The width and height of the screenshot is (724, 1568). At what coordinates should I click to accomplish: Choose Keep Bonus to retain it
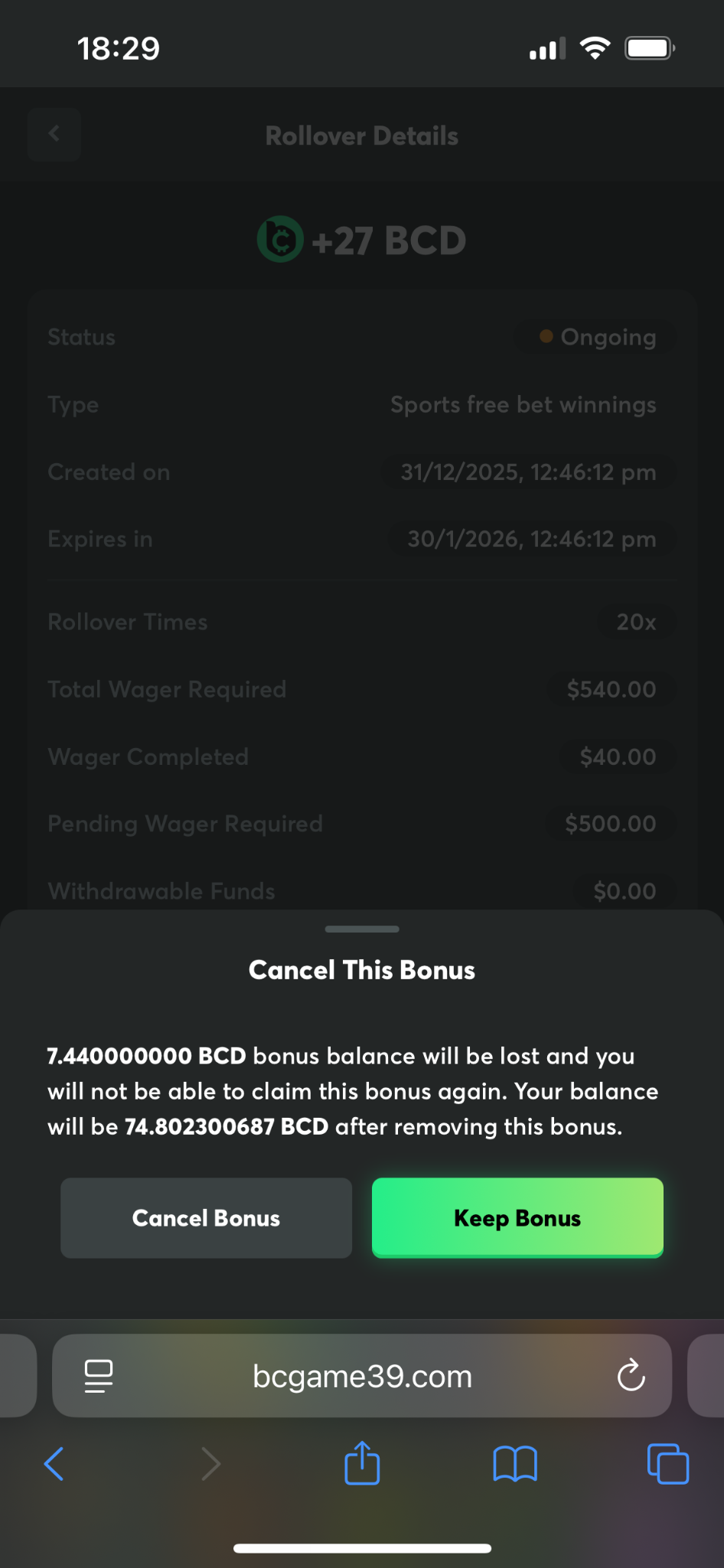click(517, 1217)
